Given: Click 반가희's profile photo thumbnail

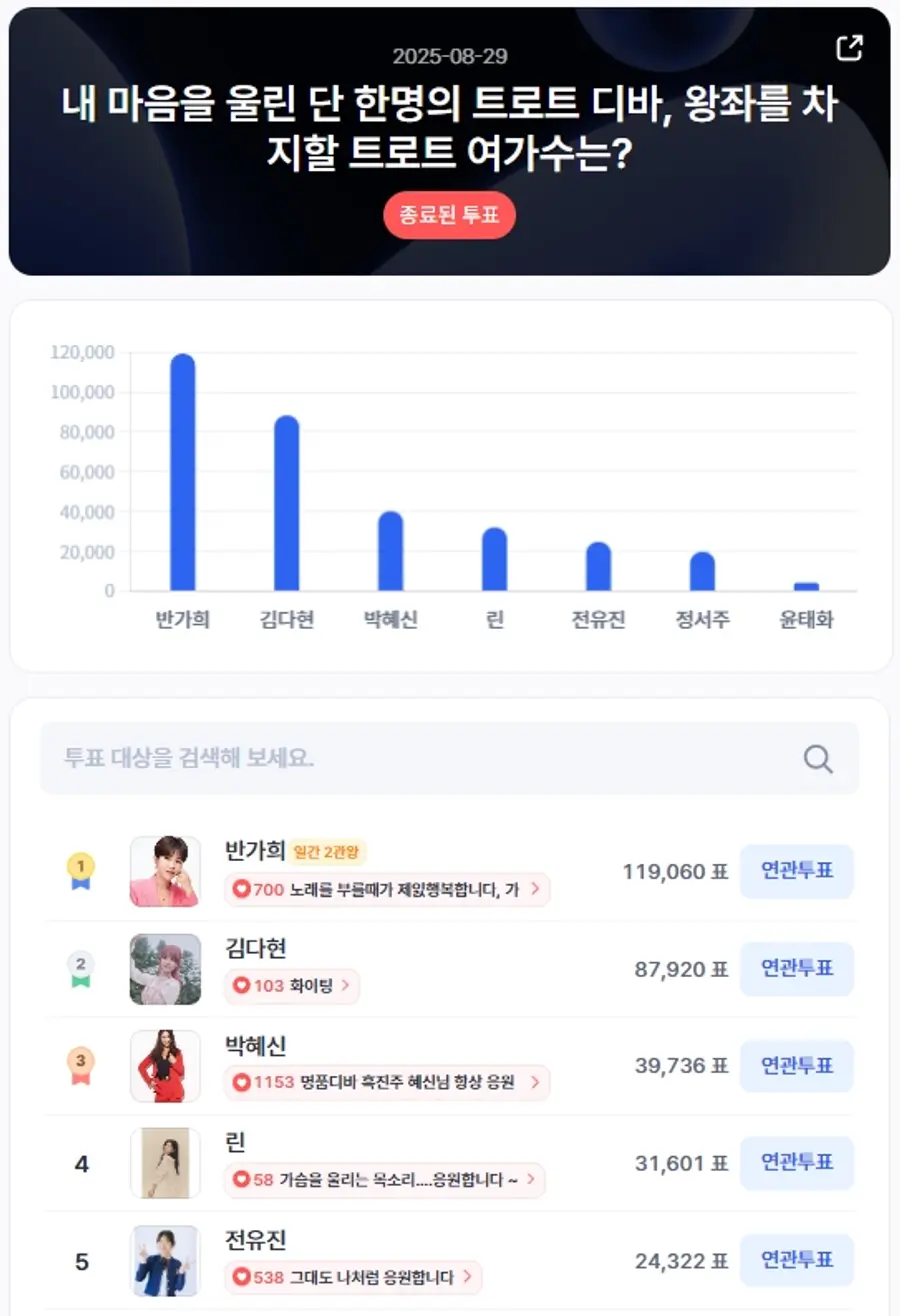Looking at the screenshot, I should point(164,871).
